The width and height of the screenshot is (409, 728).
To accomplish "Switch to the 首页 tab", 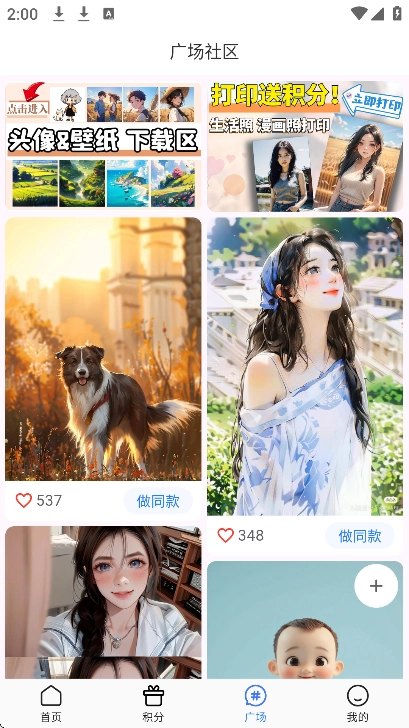I will pyautogui.click(x=51, y=703).
